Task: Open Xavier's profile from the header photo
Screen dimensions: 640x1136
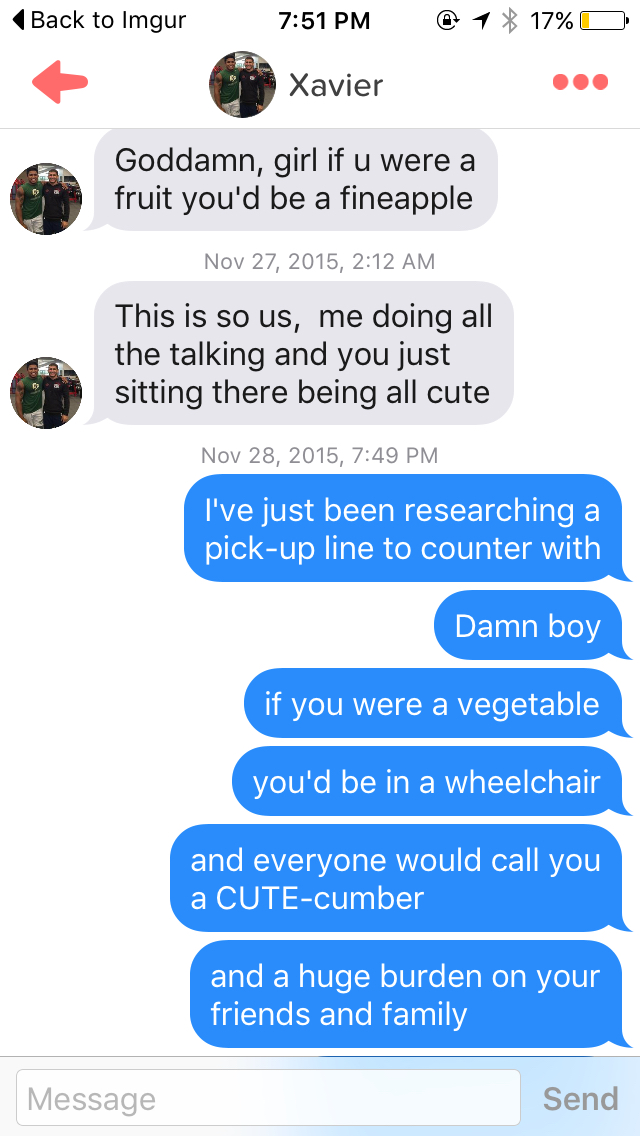Action: click(242, 84)
